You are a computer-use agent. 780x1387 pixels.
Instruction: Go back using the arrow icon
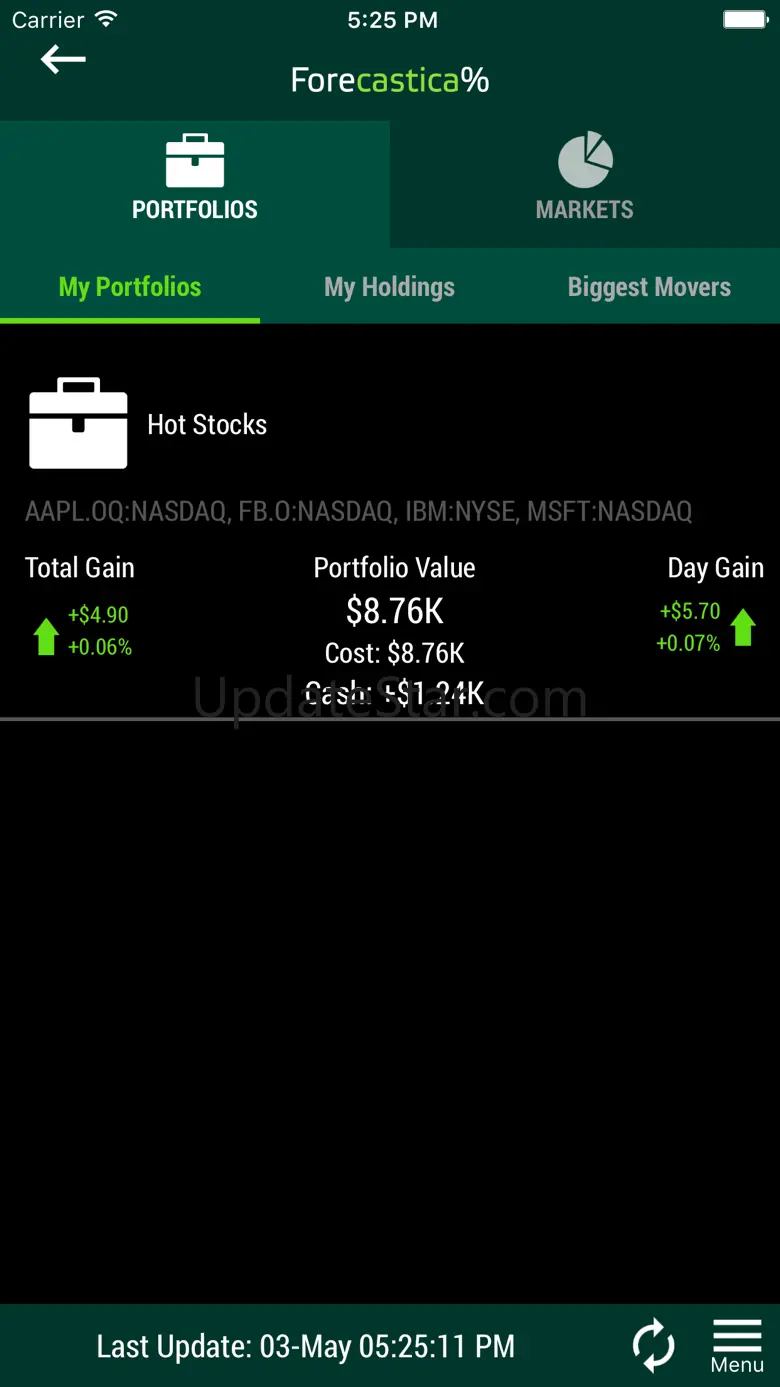(x=63, y=60)
